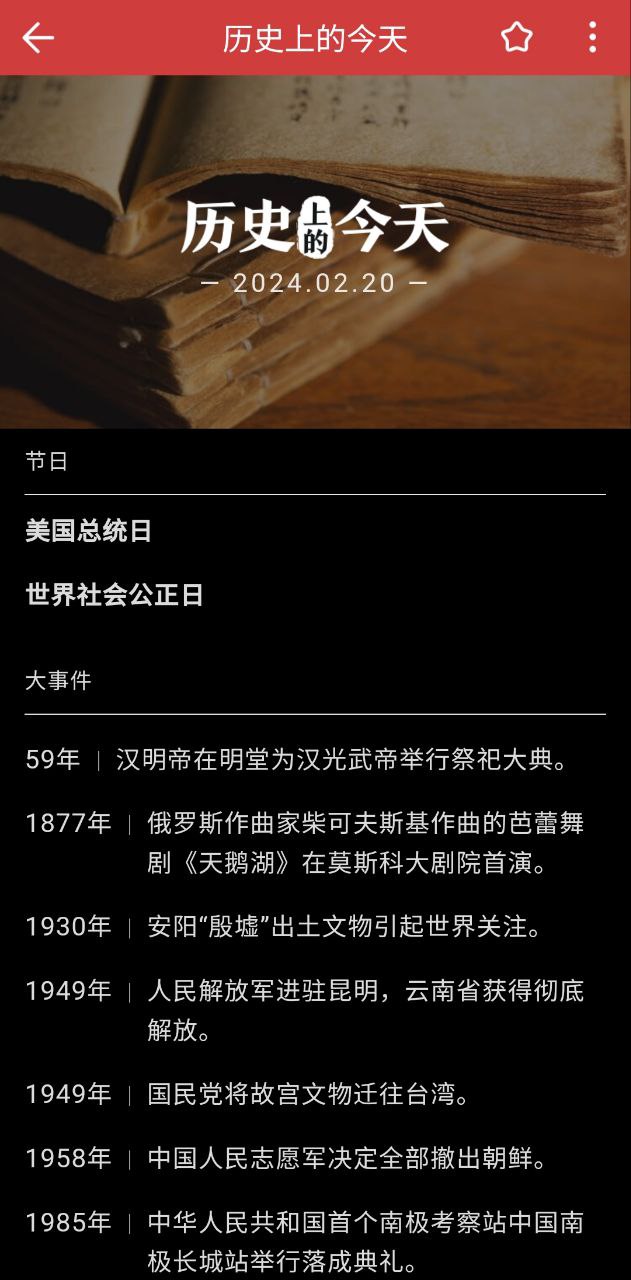Go back using the arrow
This screenshot has width=631, height=1280.
coord(38,38)
